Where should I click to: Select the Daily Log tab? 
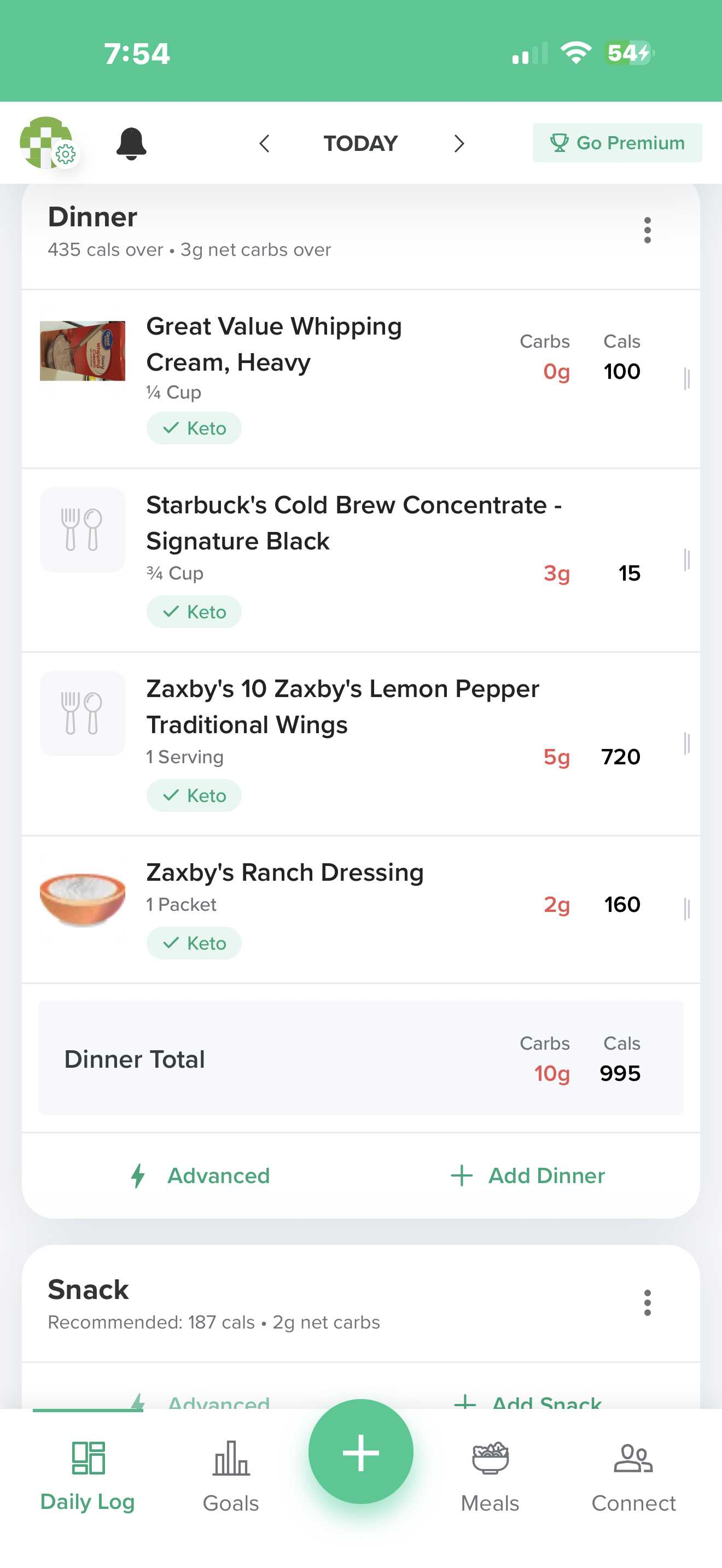pyautogui.click(x=88, y=1477)
